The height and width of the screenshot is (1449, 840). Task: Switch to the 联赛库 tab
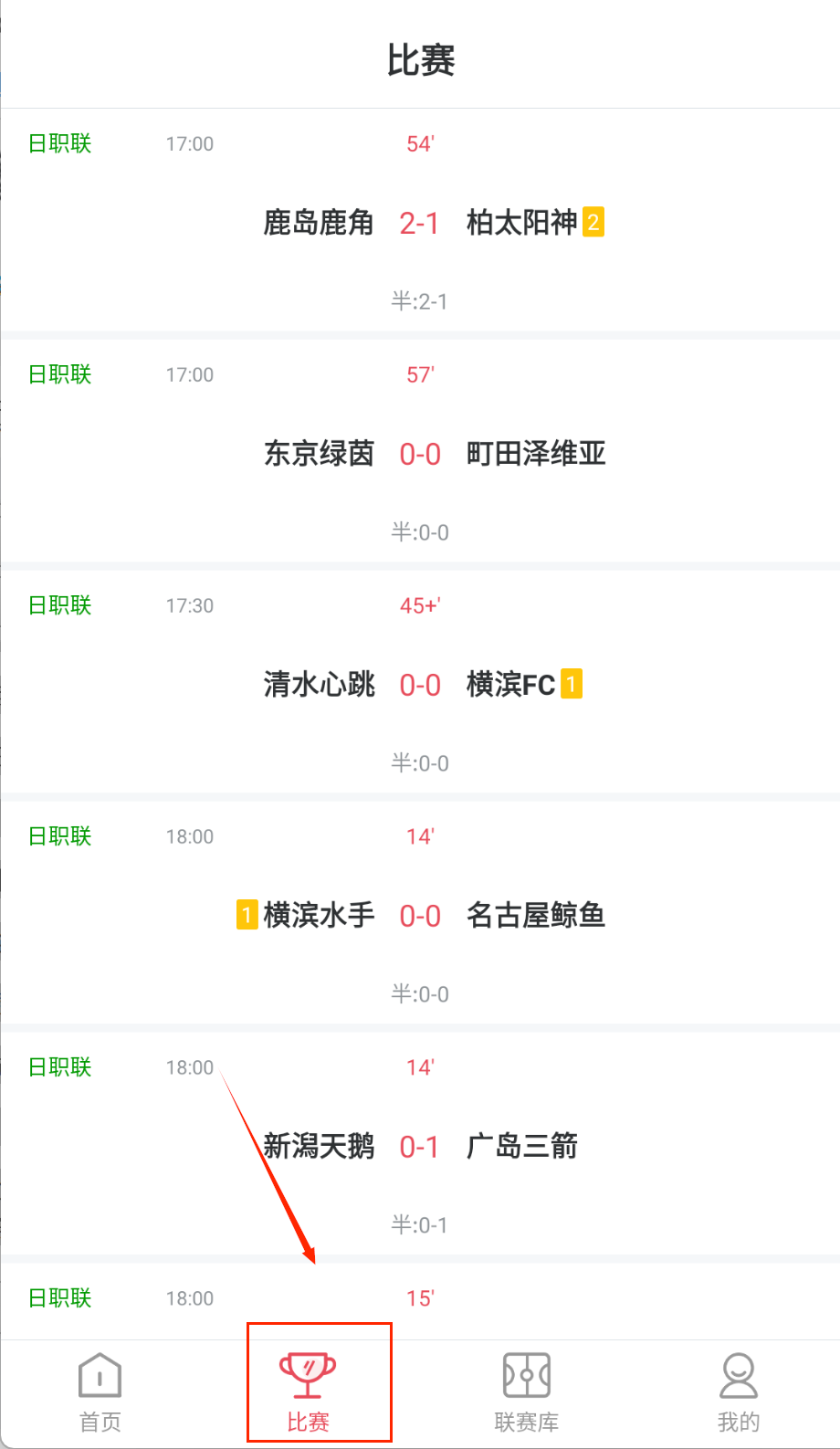tap(527, 1392)
